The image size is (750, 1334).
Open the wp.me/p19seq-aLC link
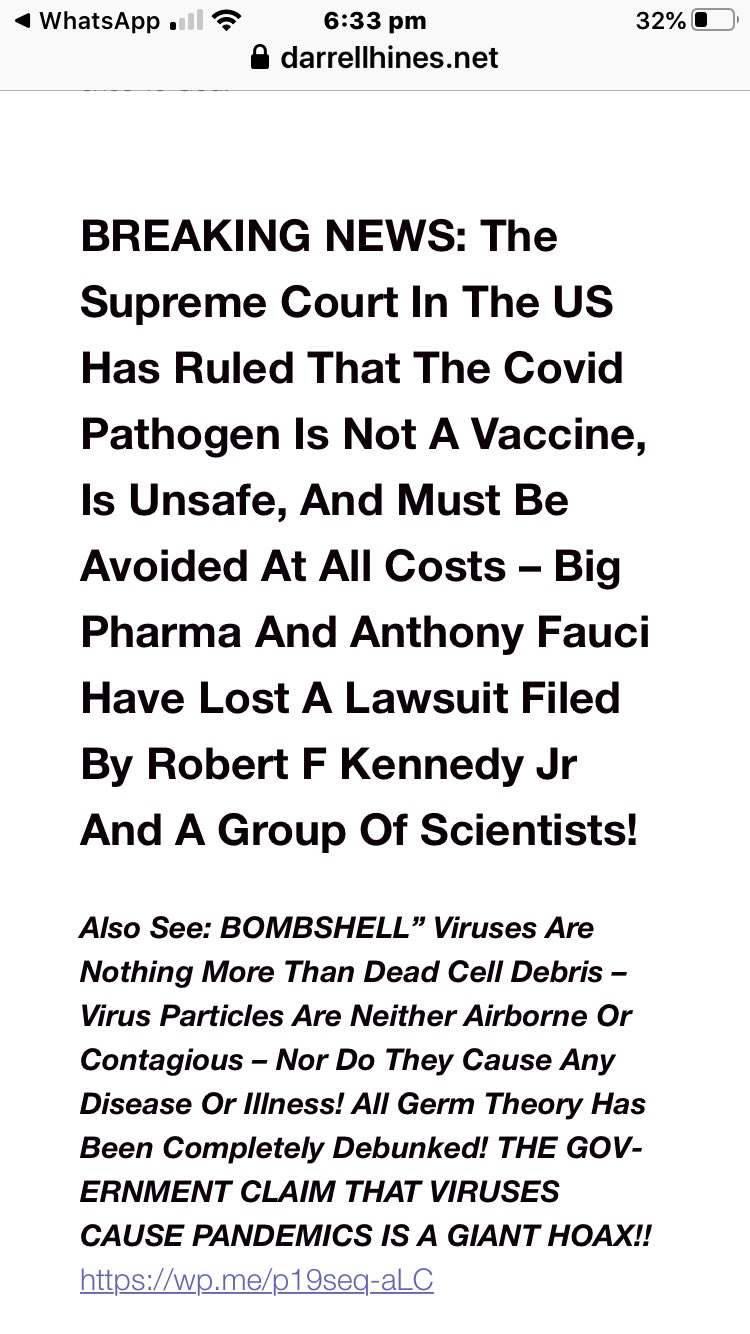click(256, 1280)
